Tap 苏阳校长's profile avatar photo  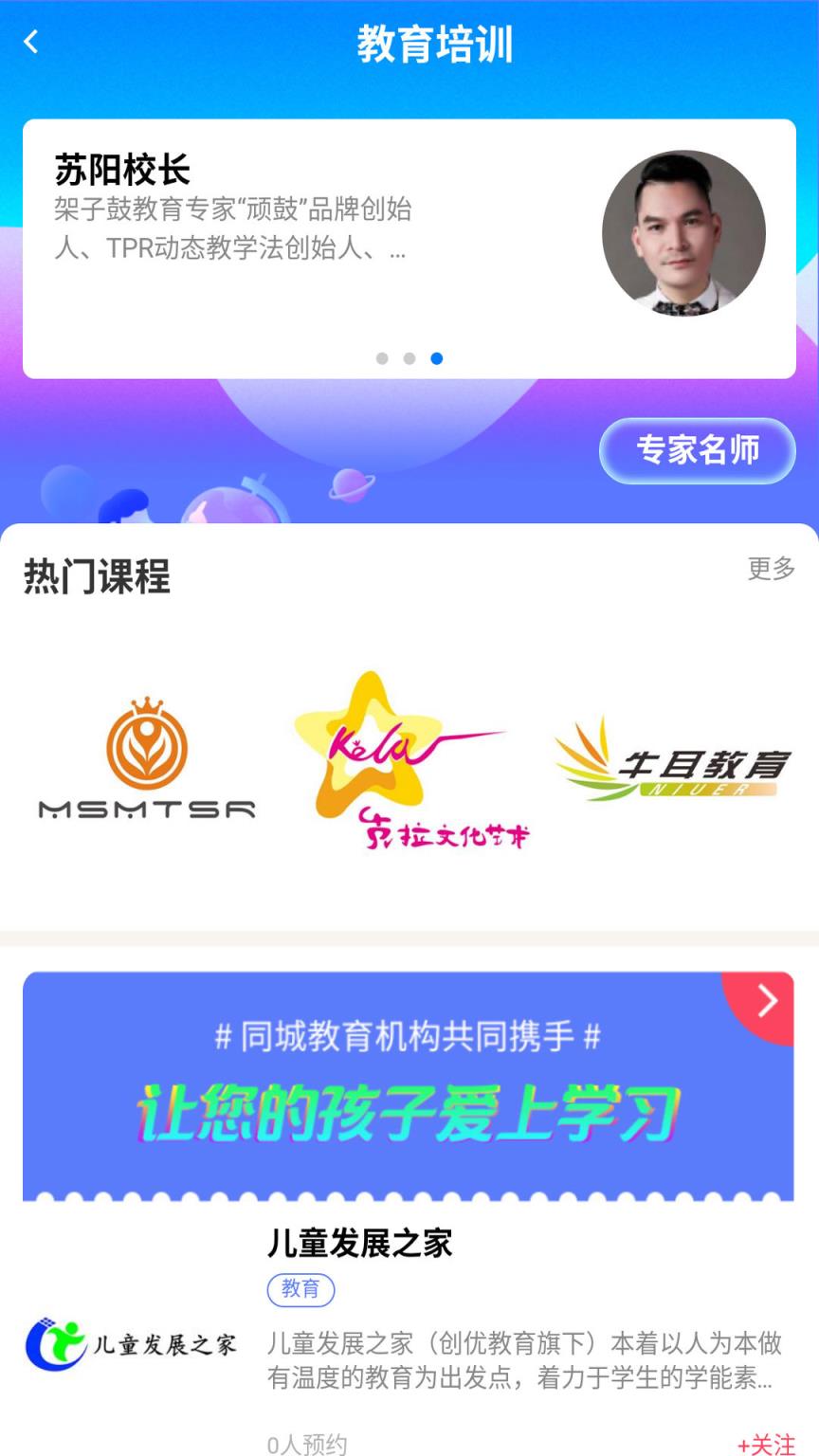[x=683, y=232]
